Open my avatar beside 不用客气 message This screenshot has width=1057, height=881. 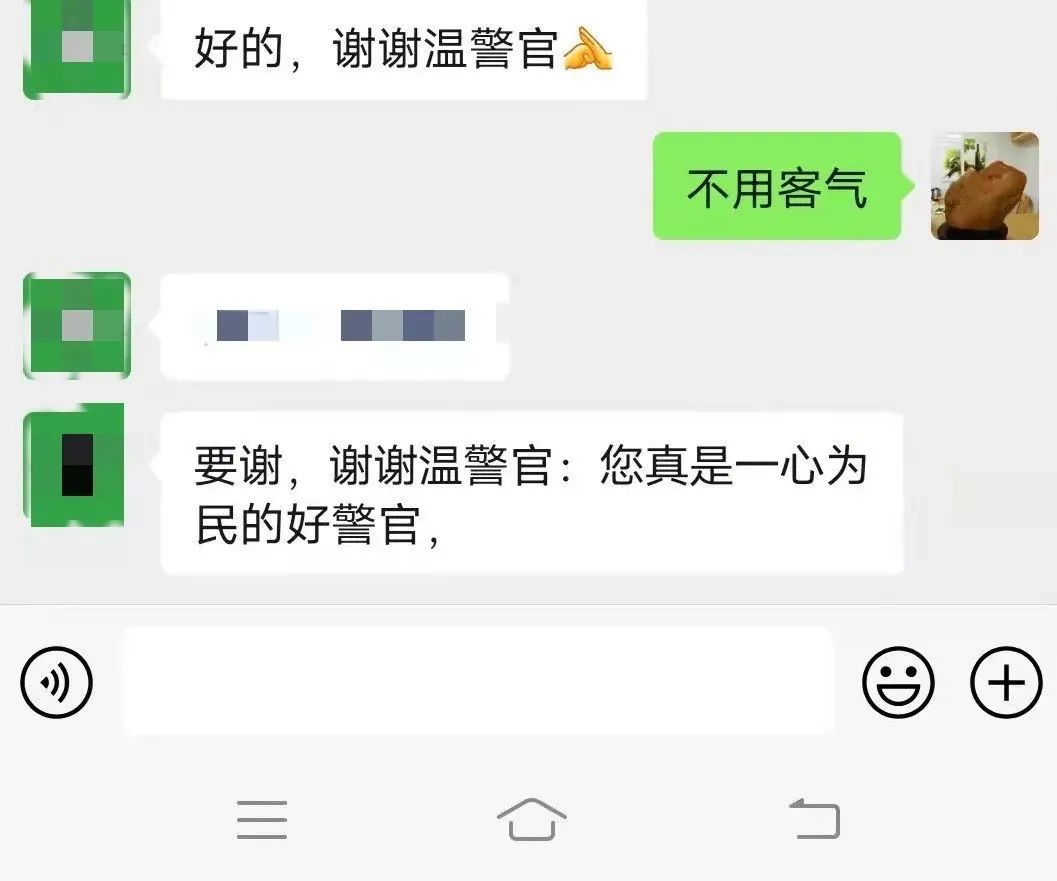(984, 186)
